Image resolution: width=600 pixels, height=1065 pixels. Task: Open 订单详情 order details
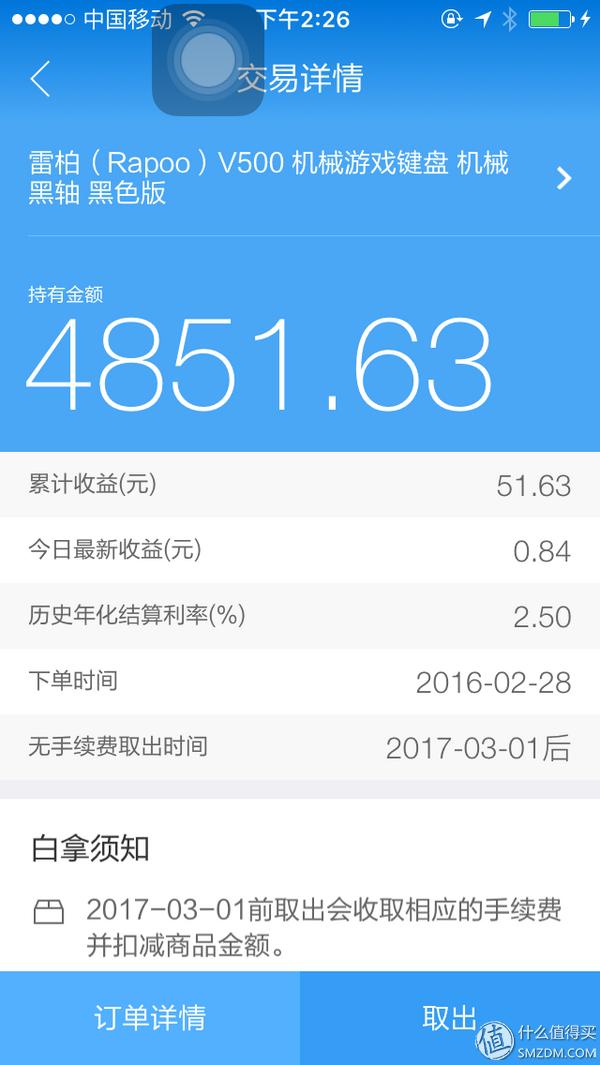click(x=150, y=1018)
